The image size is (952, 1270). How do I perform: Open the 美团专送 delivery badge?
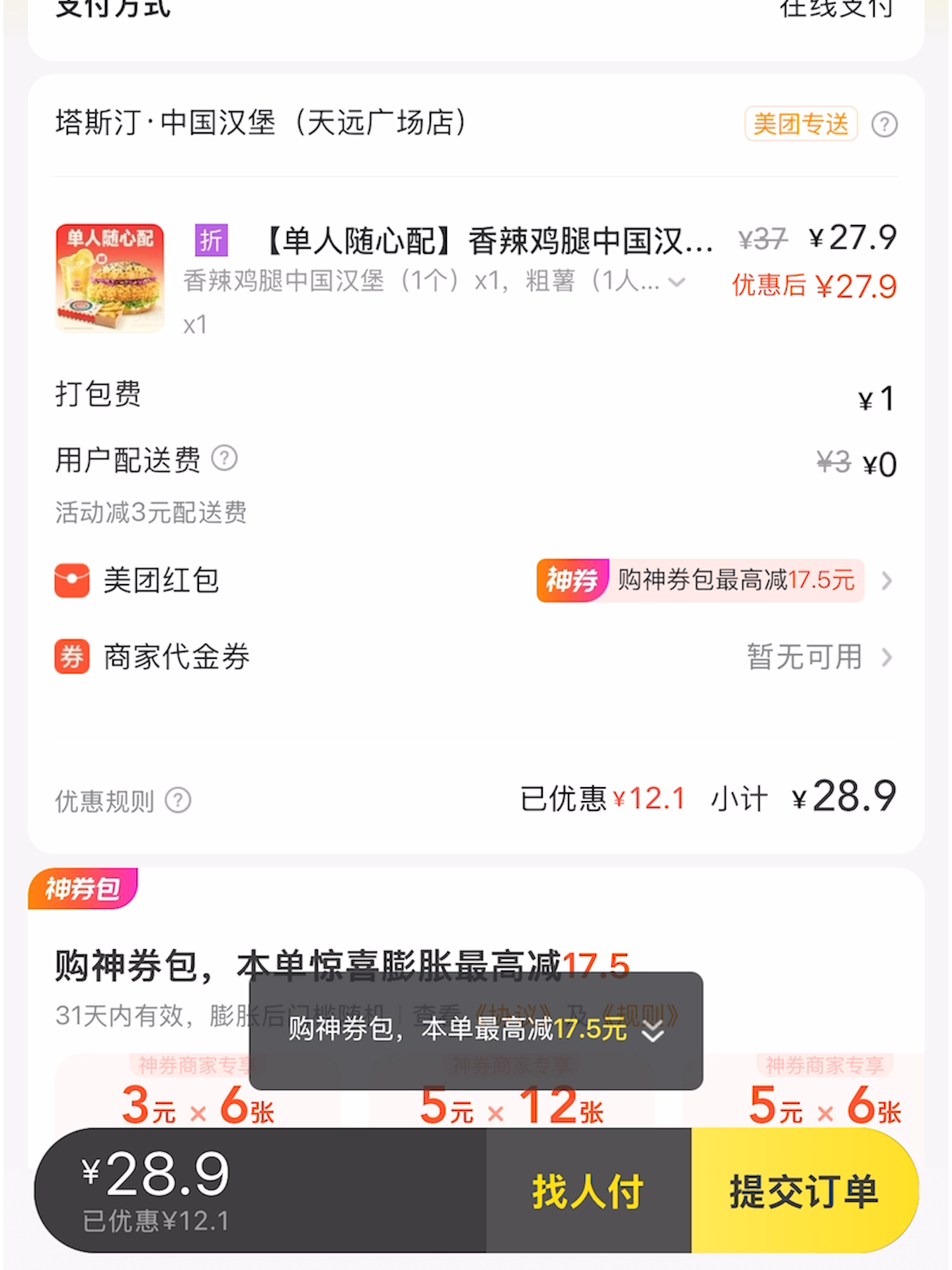pos(801,124)
